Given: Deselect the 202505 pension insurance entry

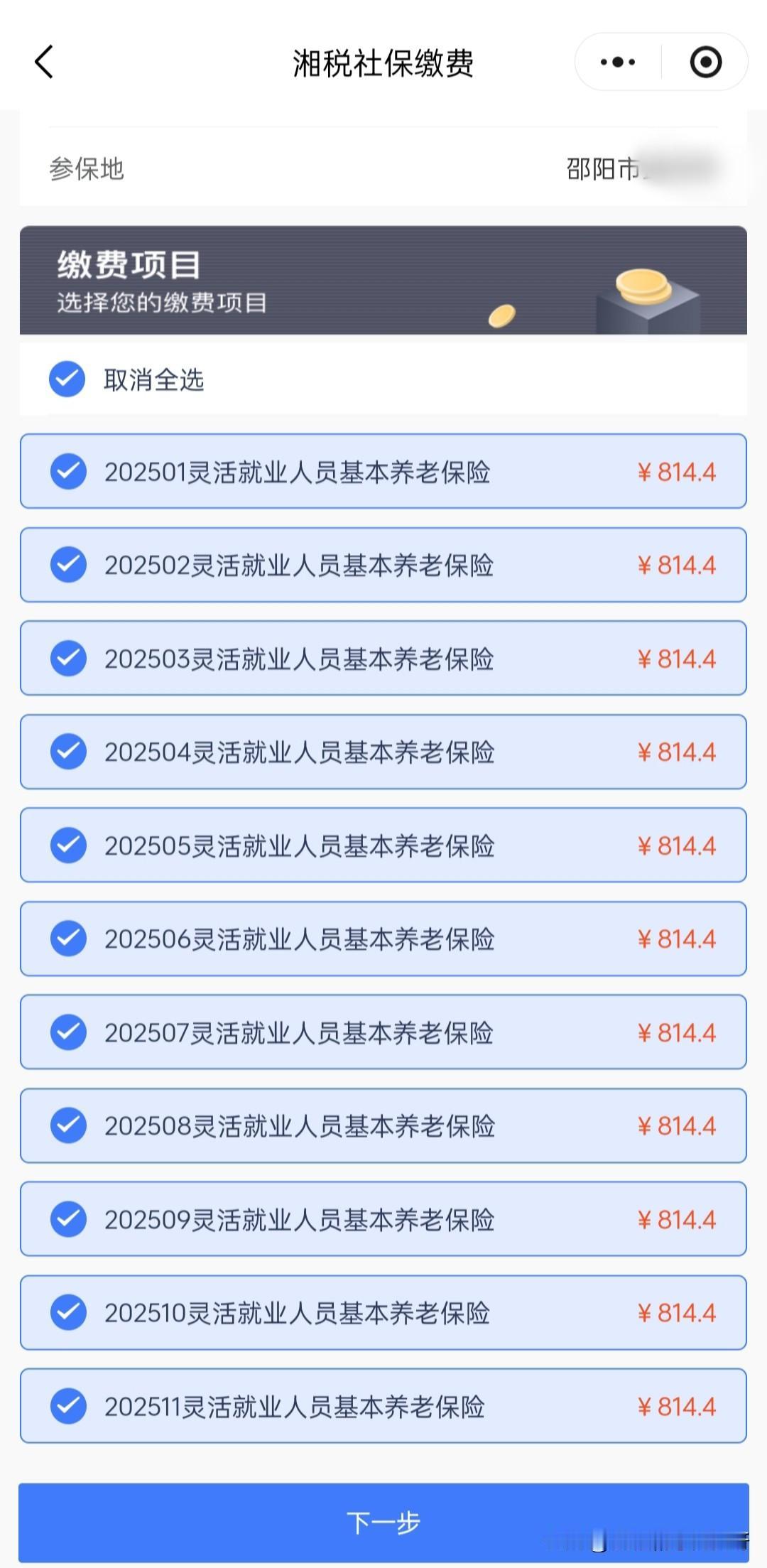Looking at the screenshot, I should pos(67,845).
